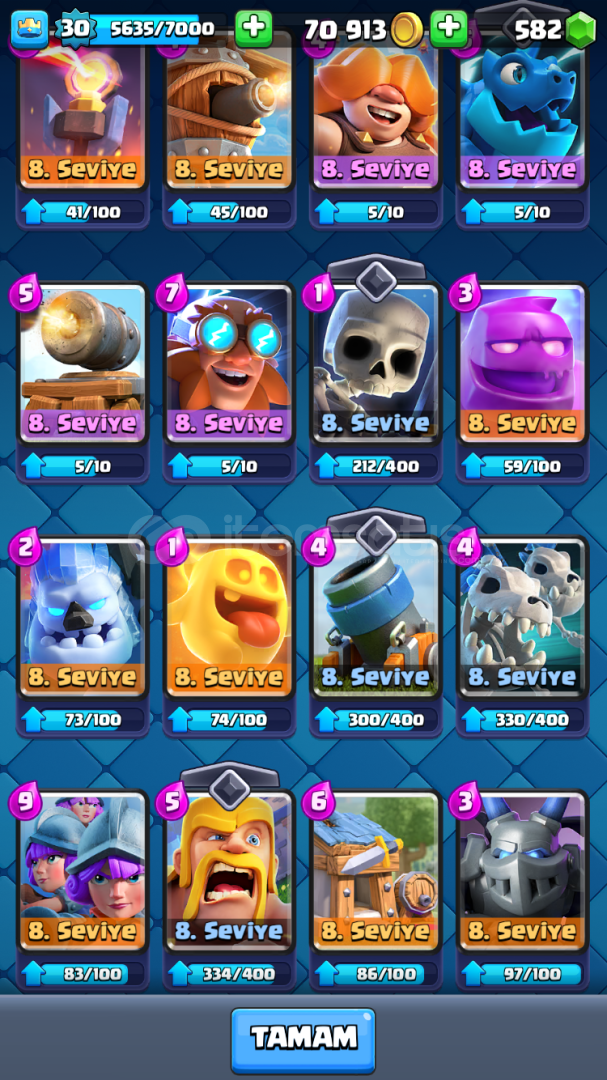This screenshot has width=607, height=1080.
Task: View the Skeleton Dragons card
Action: pos(522,618)
